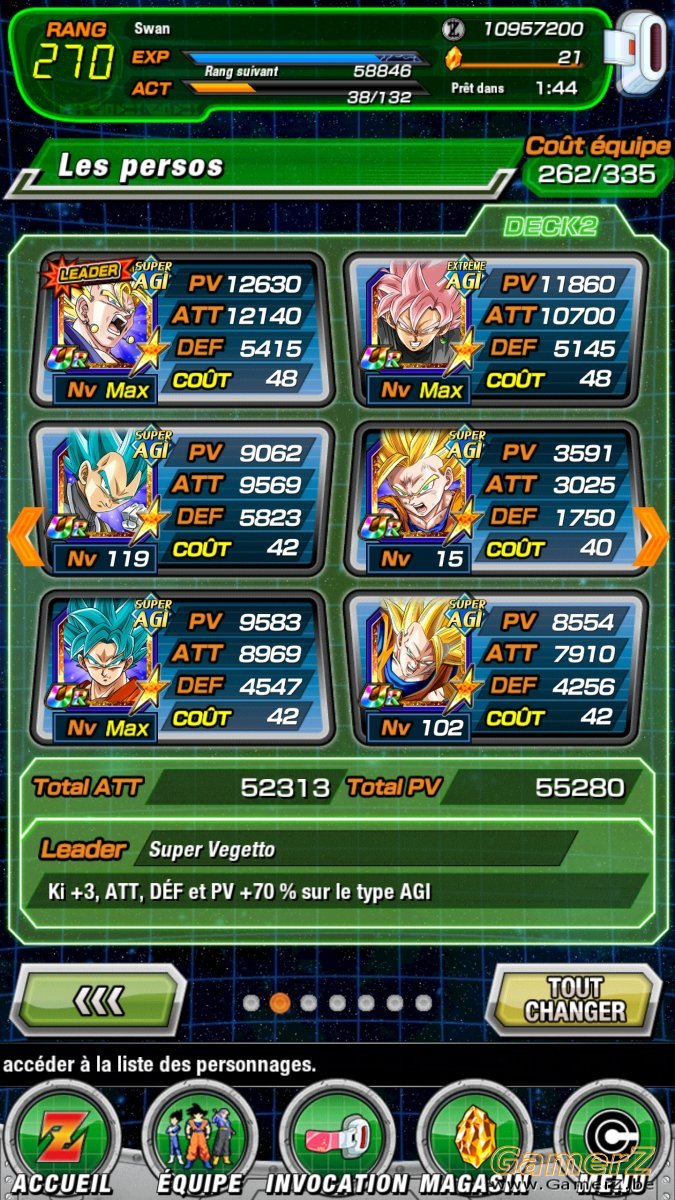Jump to the first deck page dot
Screen dimensions: 675x1200
252,1002
